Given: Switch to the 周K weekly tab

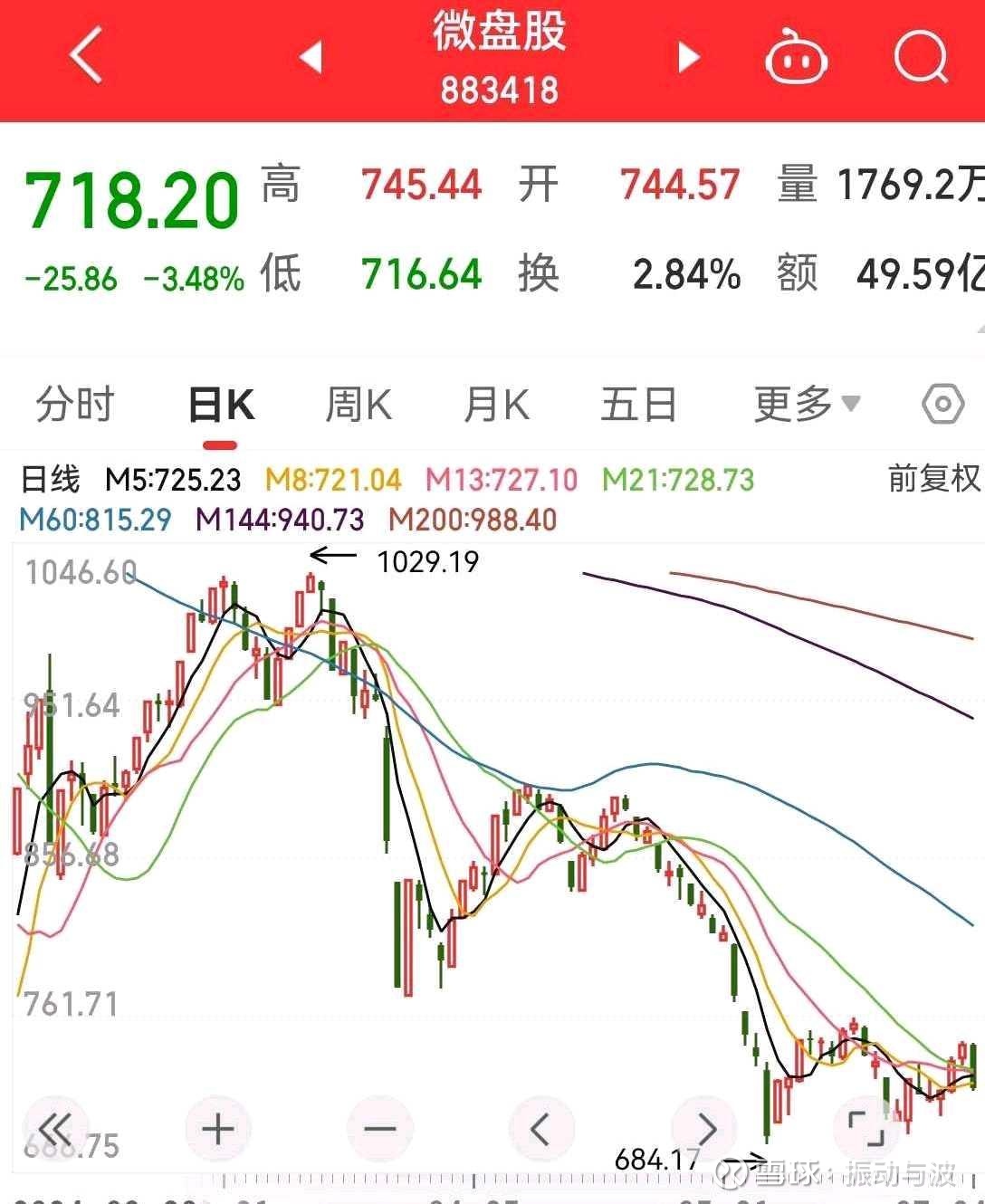Looking at the screenshot, I should pyautogui.click(x=359, y=404).
